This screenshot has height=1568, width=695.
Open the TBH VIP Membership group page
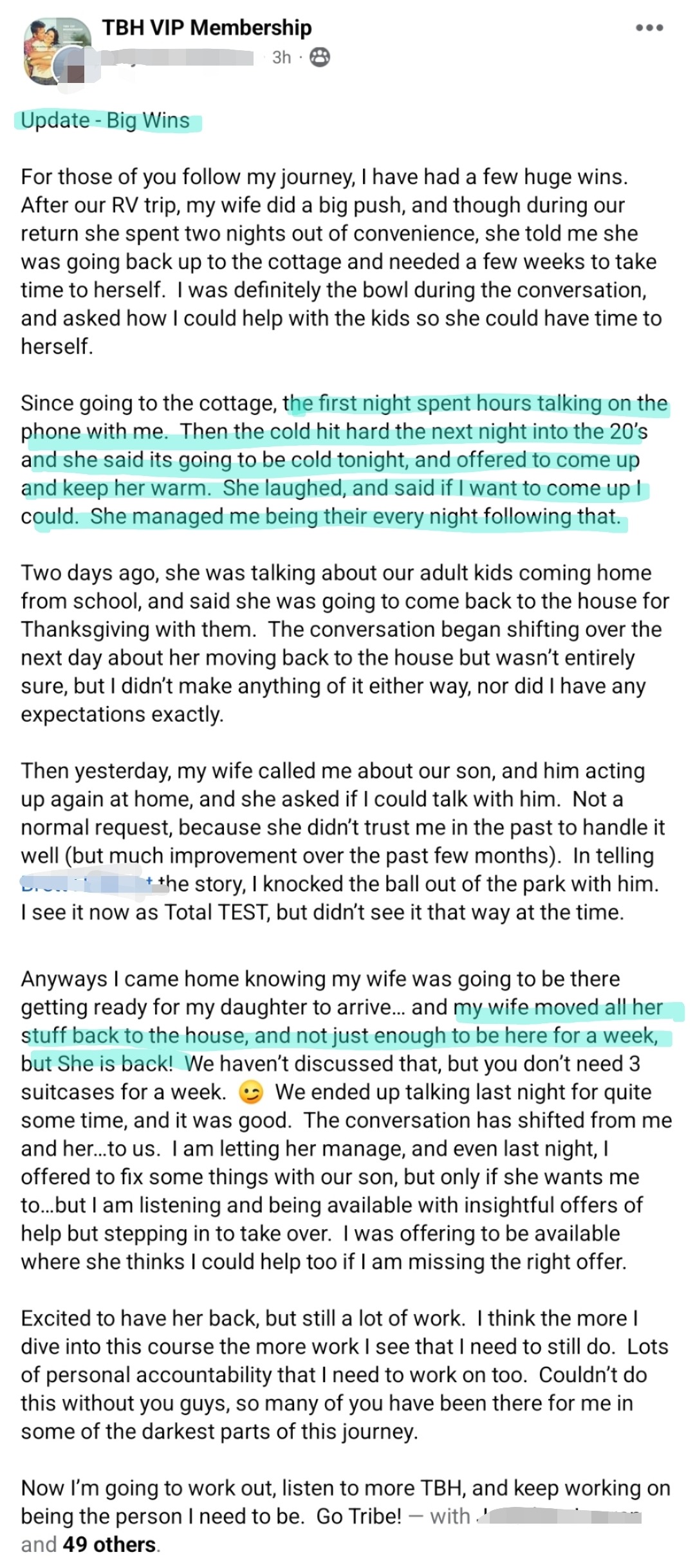pos(207,28)
